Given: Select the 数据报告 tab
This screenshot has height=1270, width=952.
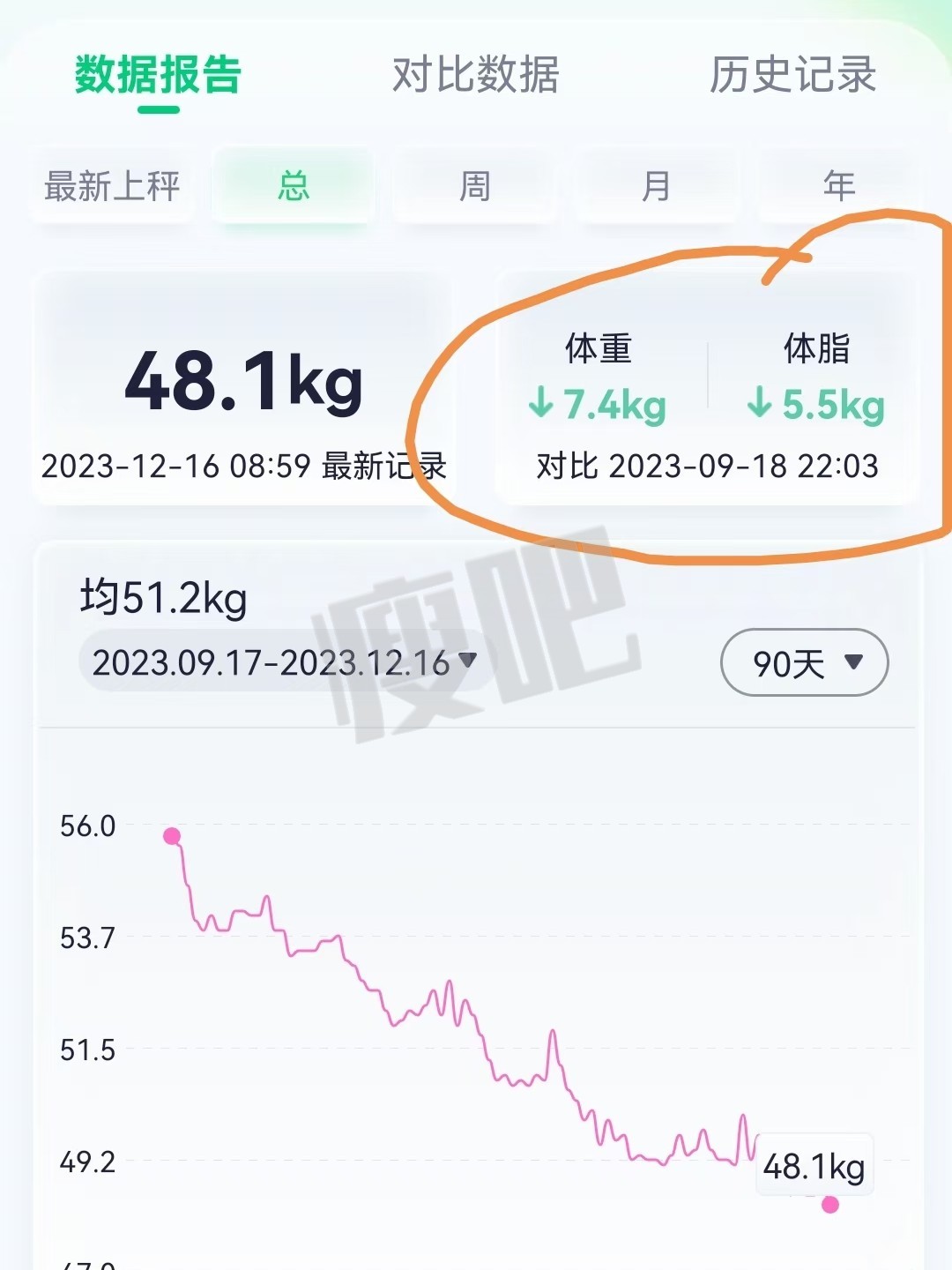Looking at the screenshot, I should [x=158, y=75].
